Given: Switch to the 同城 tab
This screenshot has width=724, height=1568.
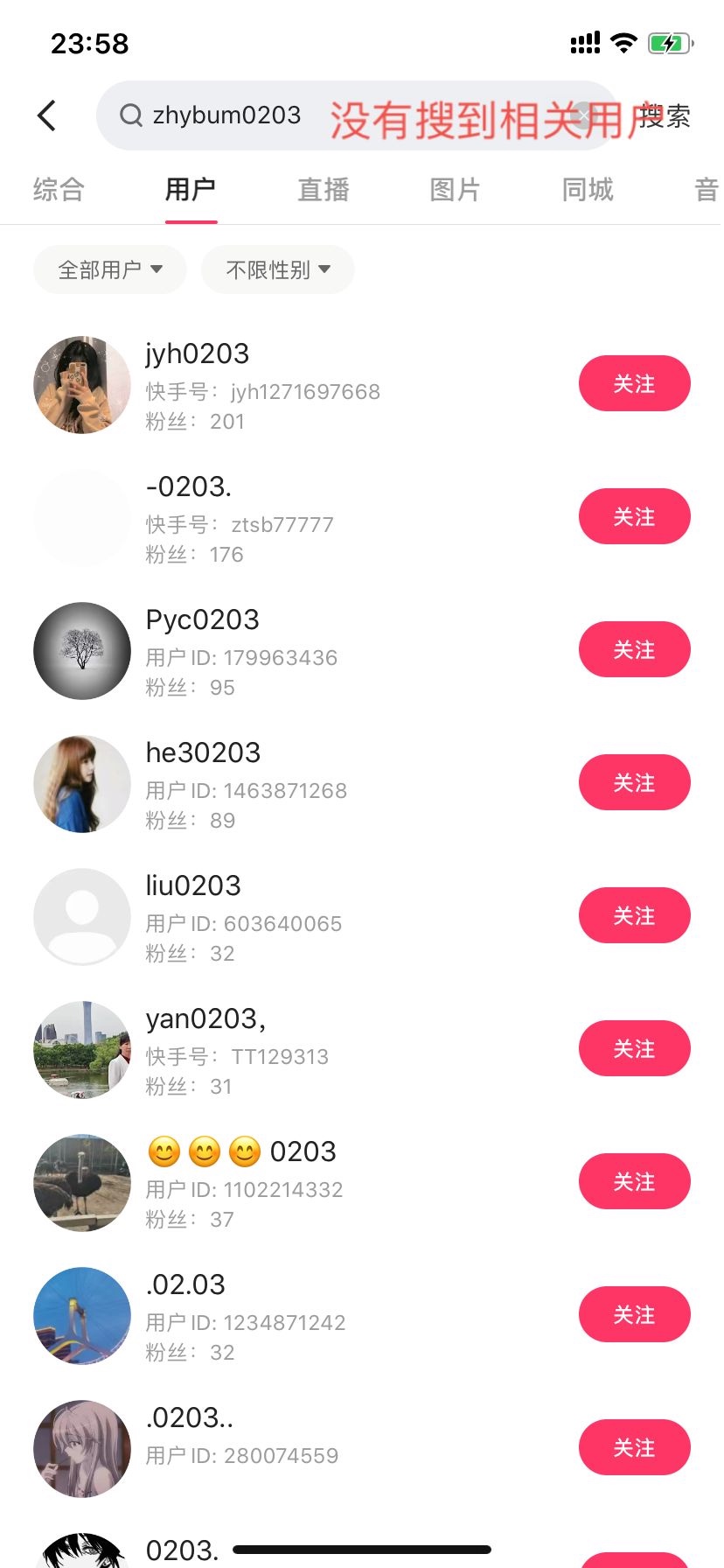Looking at the screenshot, I should pos(588,189).
